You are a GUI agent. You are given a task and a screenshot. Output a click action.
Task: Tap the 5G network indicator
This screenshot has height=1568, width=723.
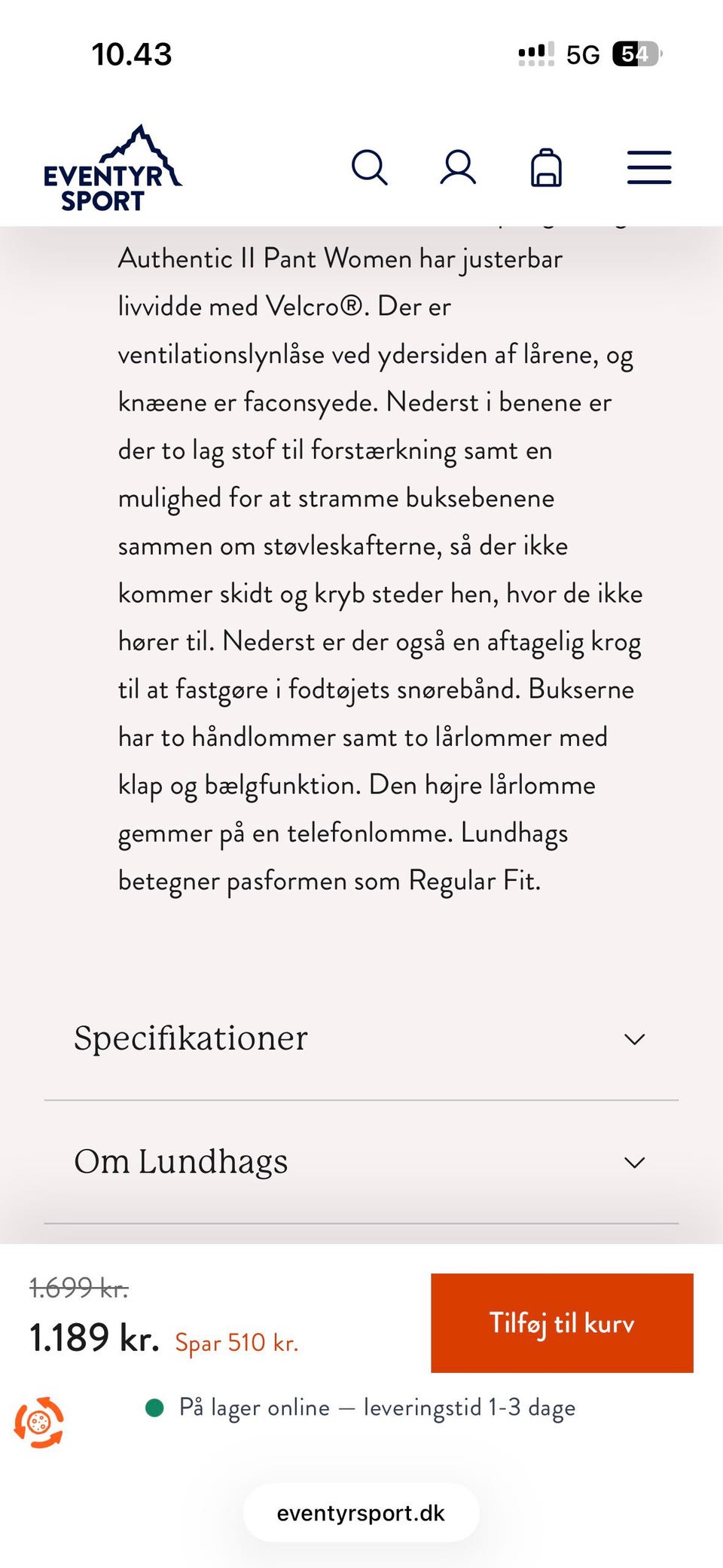point(584,53)
